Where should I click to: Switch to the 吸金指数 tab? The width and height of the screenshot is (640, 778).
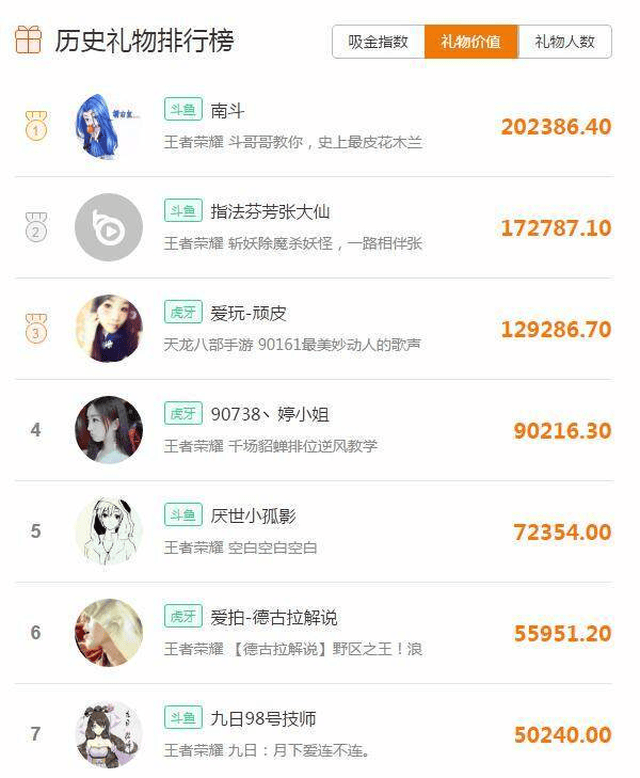coord(379,42)
